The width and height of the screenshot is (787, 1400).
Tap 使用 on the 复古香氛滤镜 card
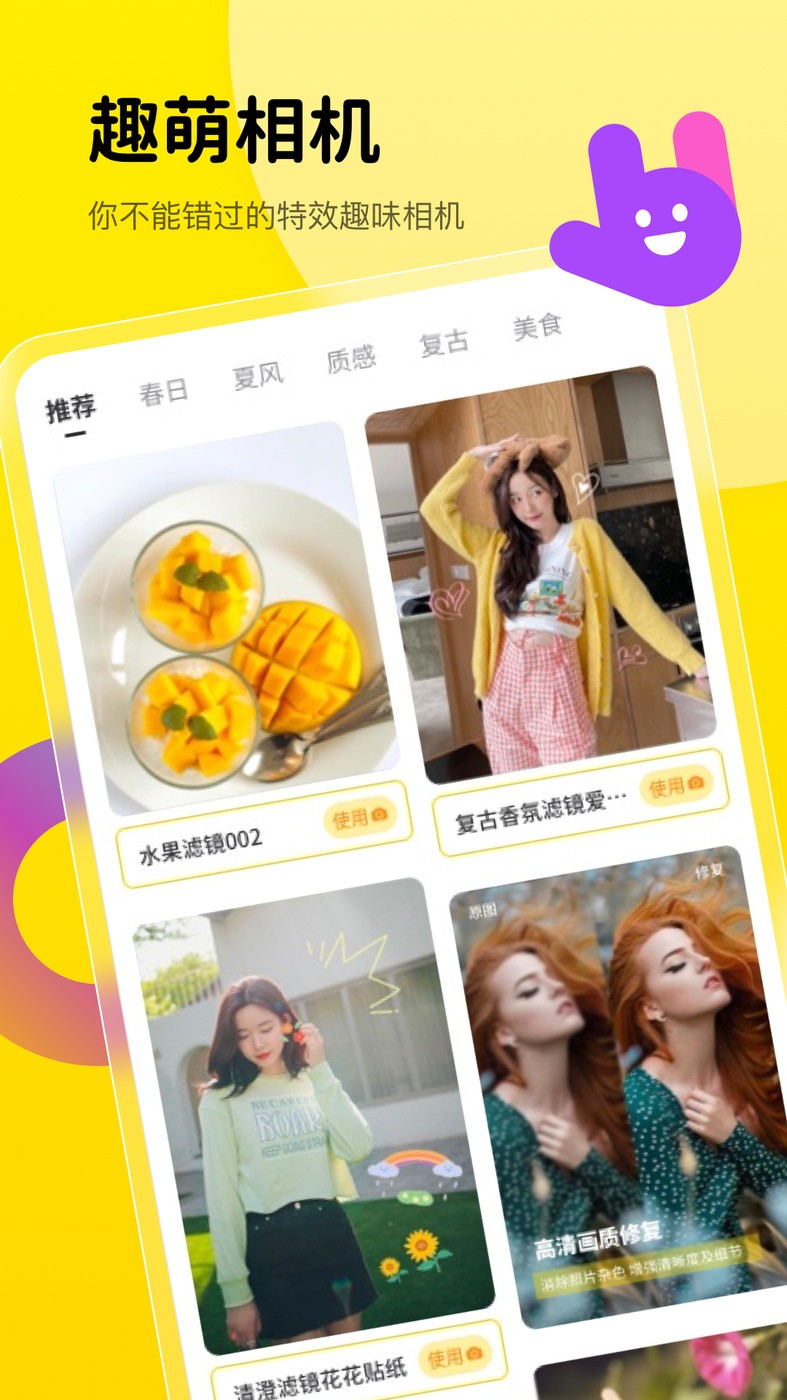click(x=678, y=787)
